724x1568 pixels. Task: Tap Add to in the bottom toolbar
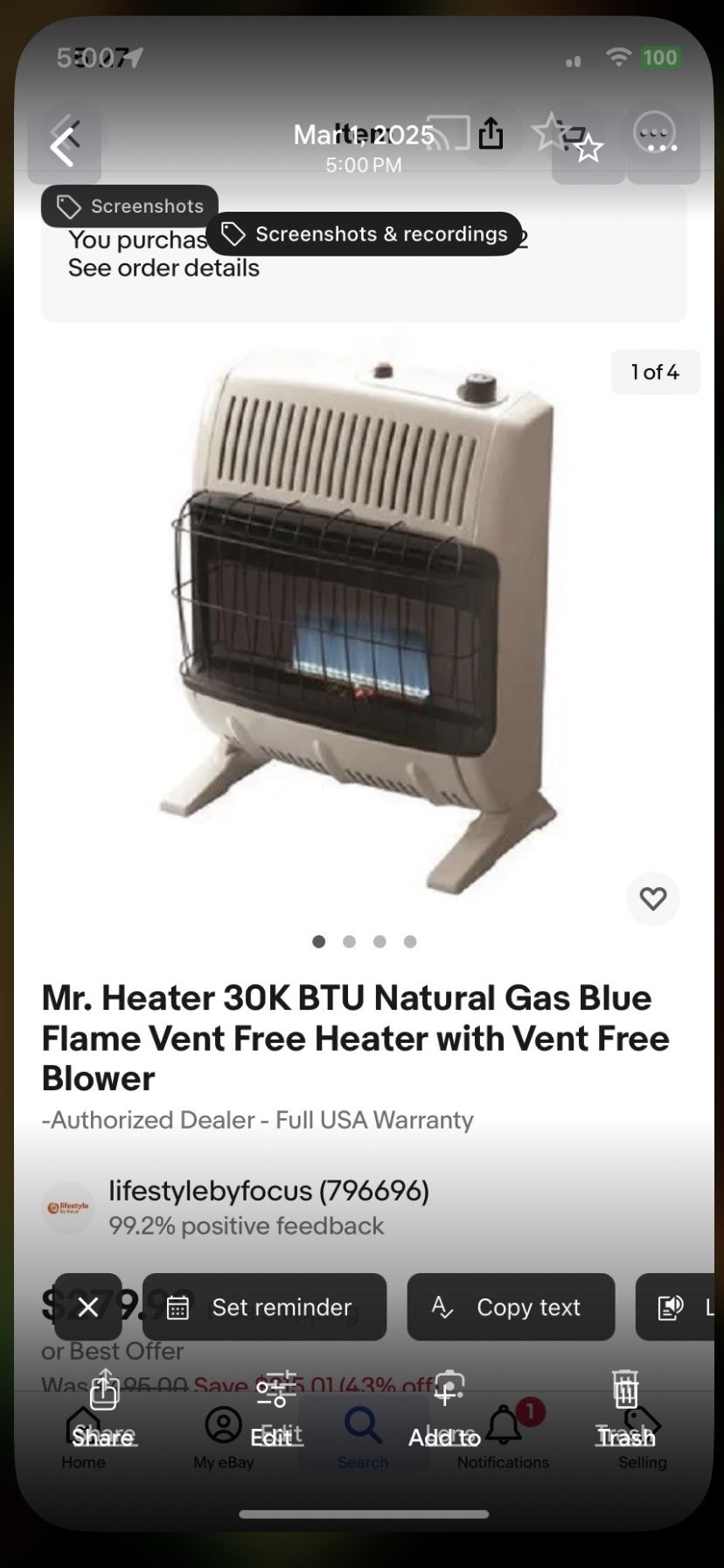pyautogui.click(x=446, y=1409)
